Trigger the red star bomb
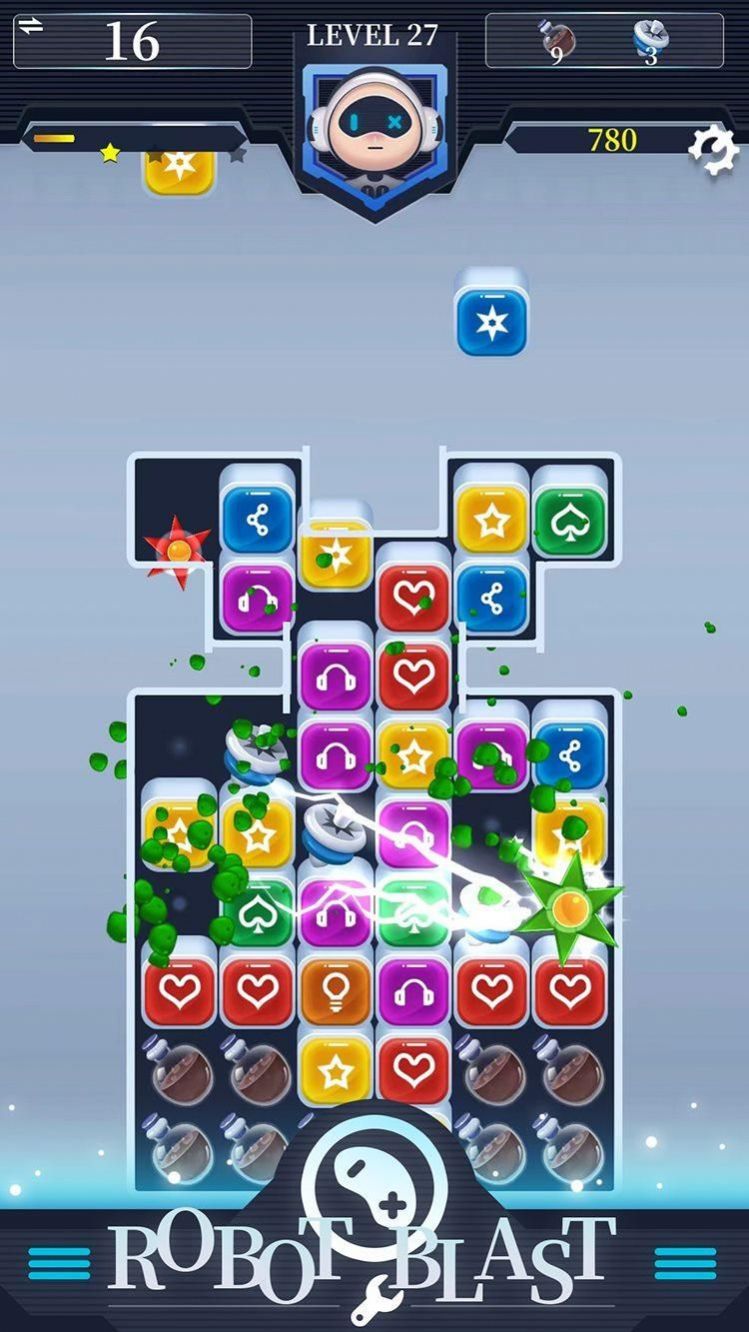749x1332 pixels. 177,549
